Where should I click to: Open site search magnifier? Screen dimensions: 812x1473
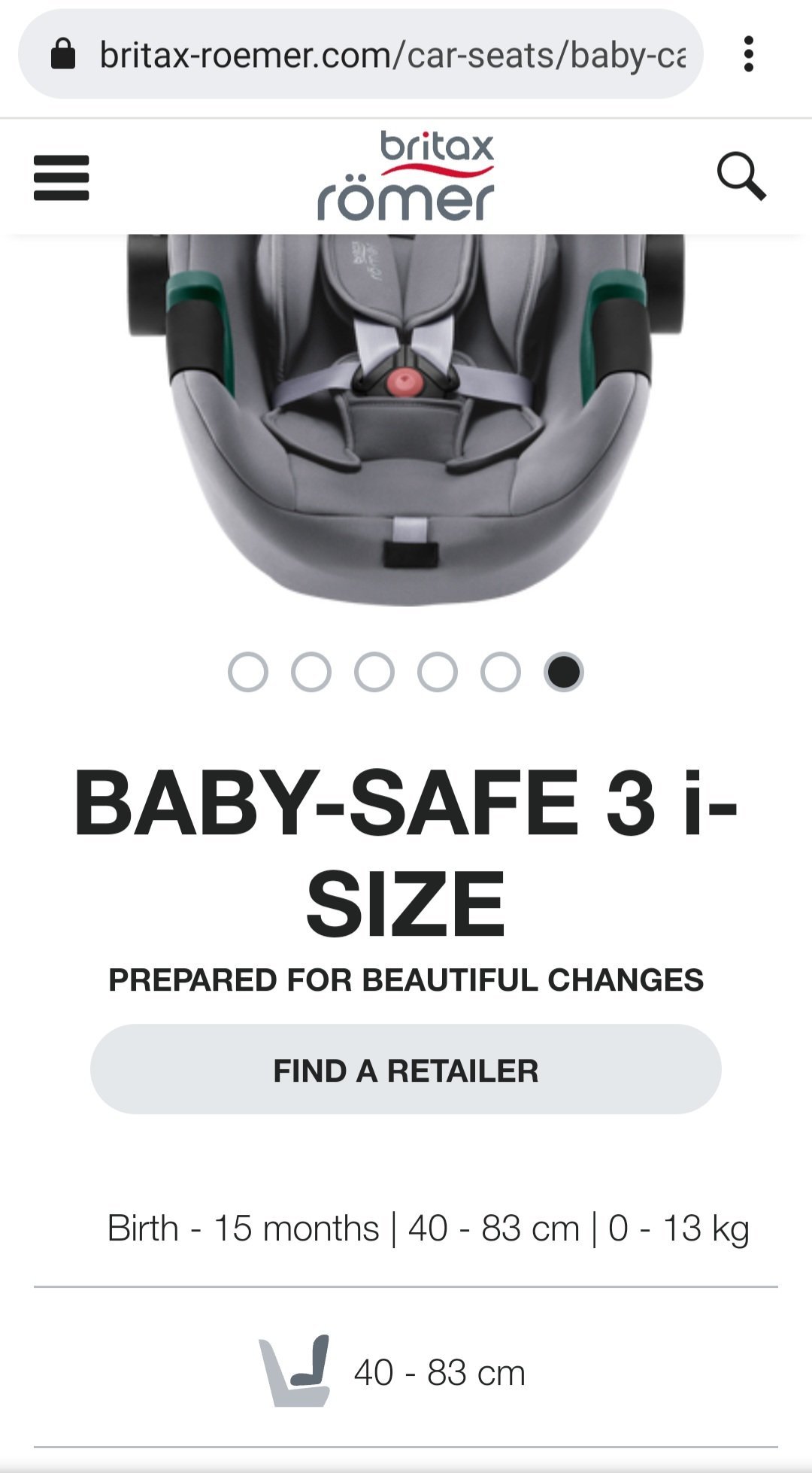pyautogui.click(x=741, y=177)
